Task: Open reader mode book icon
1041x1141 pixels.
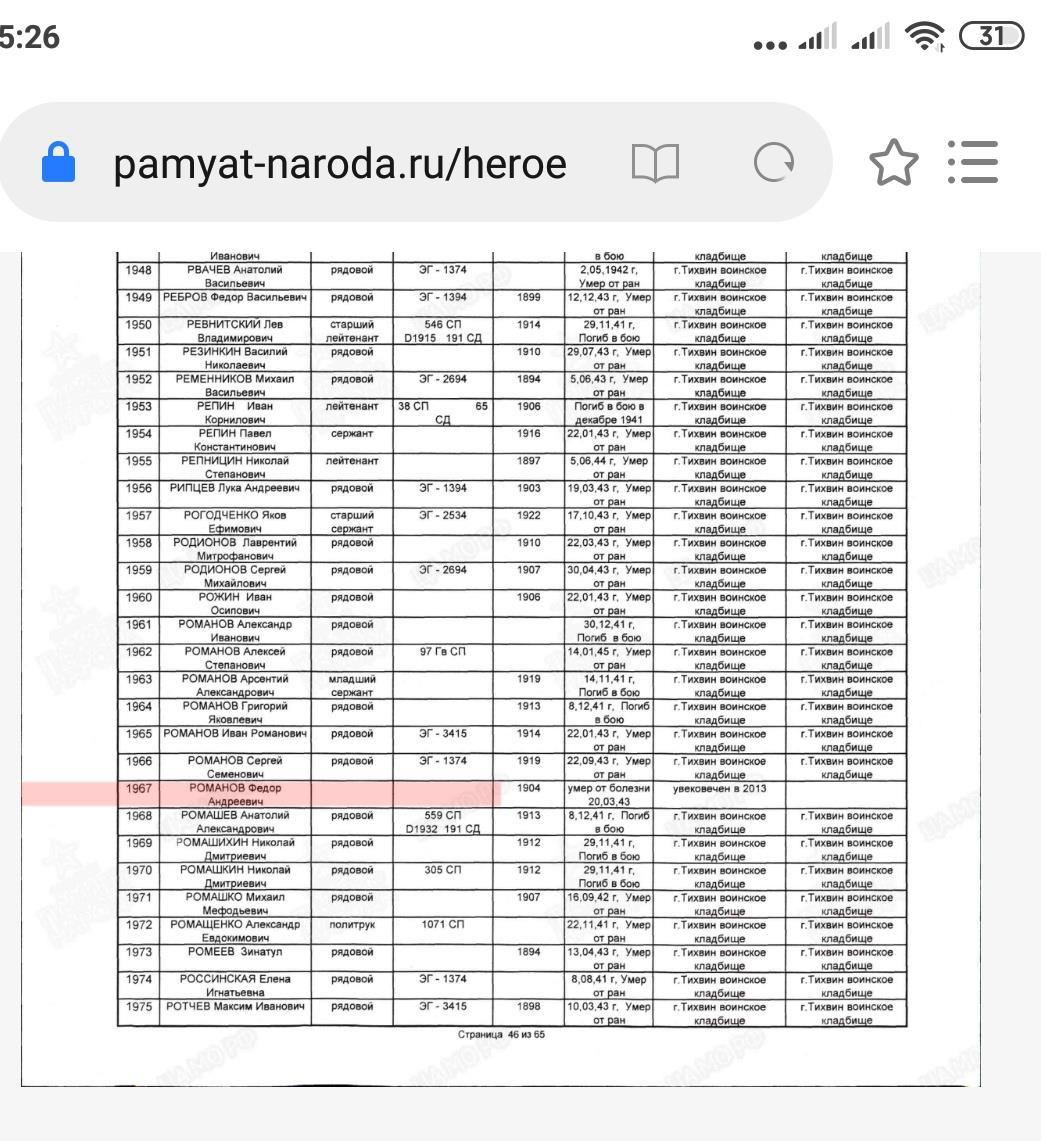Action: click(x=655, y=163)
